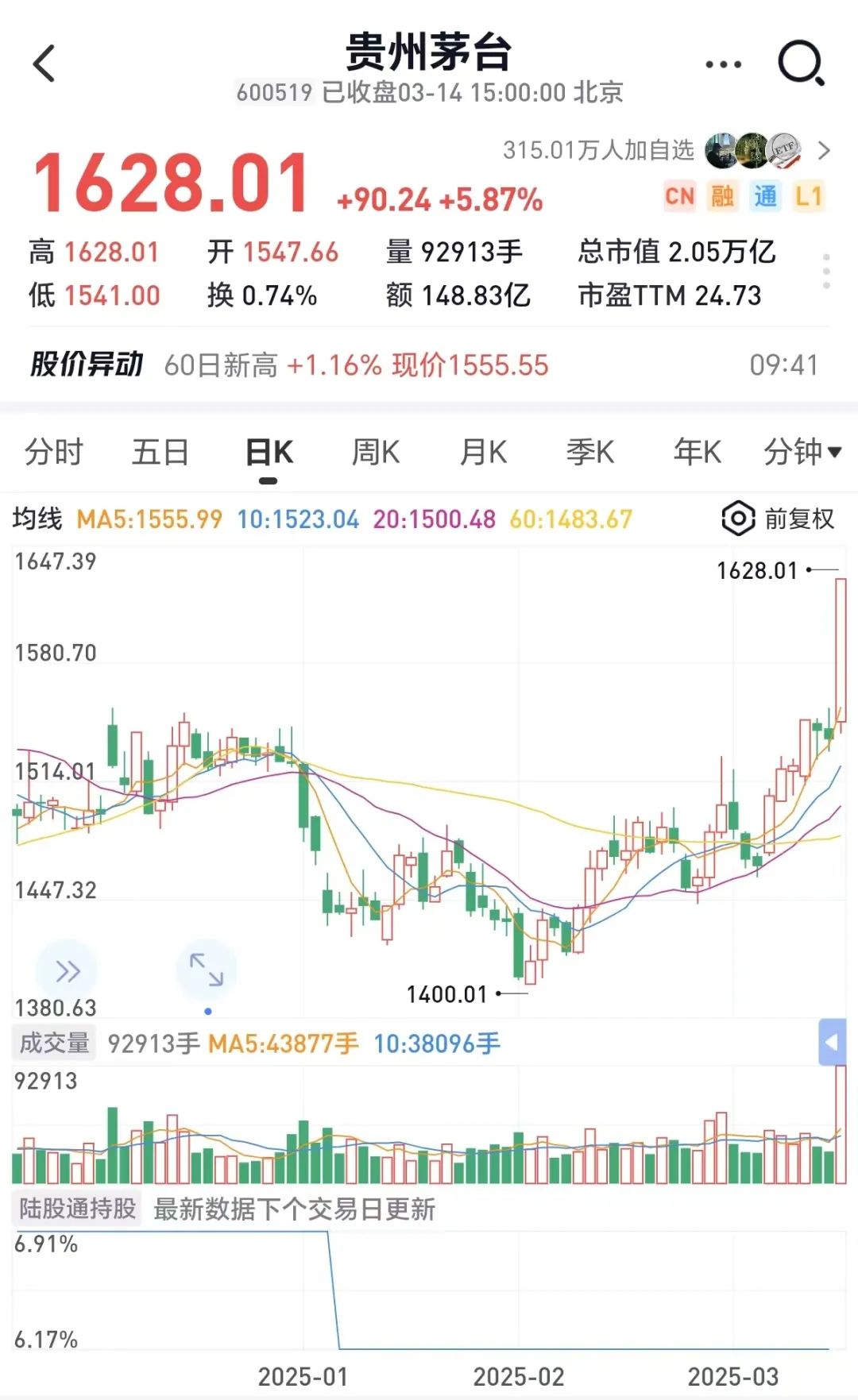Image resolution: width=858 pixels, height=1400 pixels.
Task: Open the three-dot overflow menu
Action: (723, 64)
